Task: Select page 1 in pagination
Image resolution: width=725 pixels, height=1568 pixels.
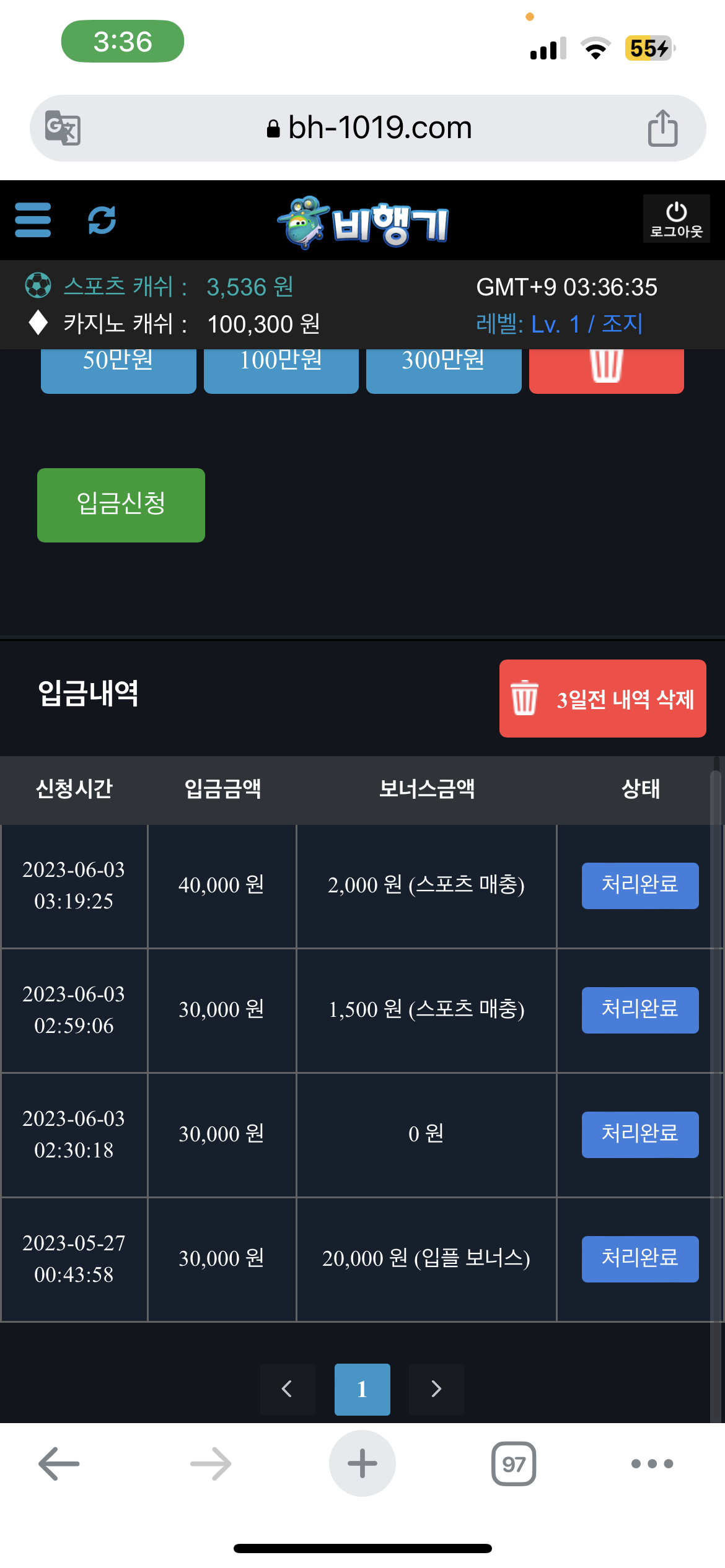Action: click(x=362, y=1389)
